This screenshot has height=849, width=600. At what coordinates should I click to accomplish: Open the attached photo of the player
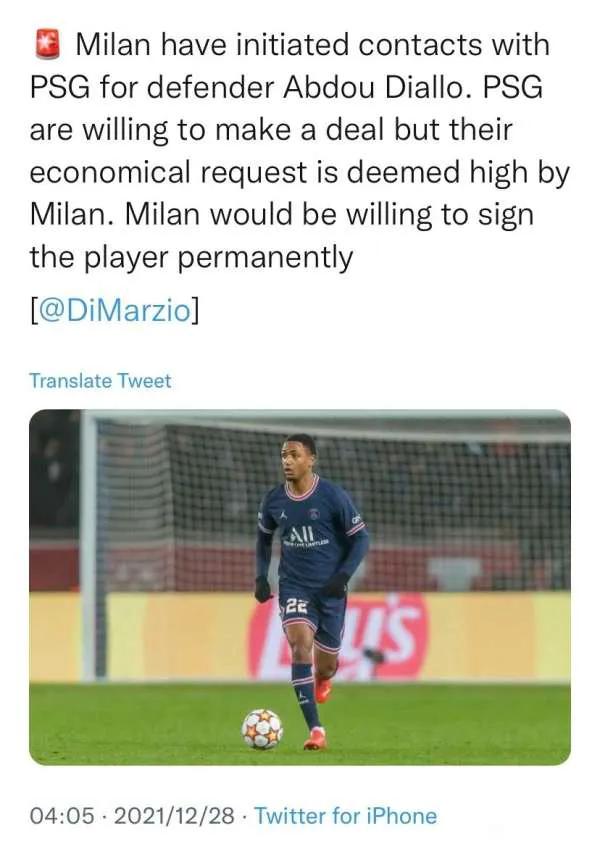click(x=300, y=587)
